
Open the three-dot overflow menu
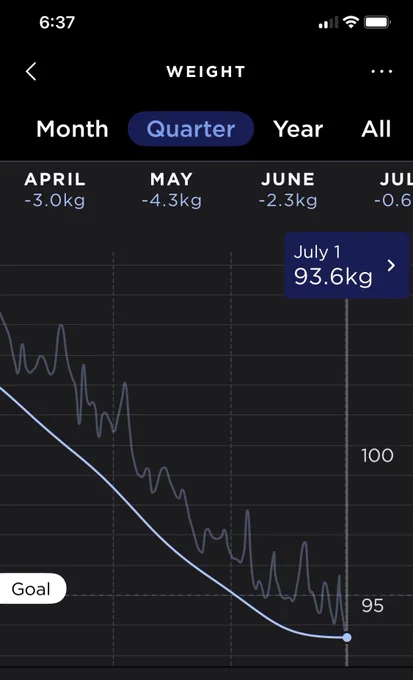(x=382, y=72)
